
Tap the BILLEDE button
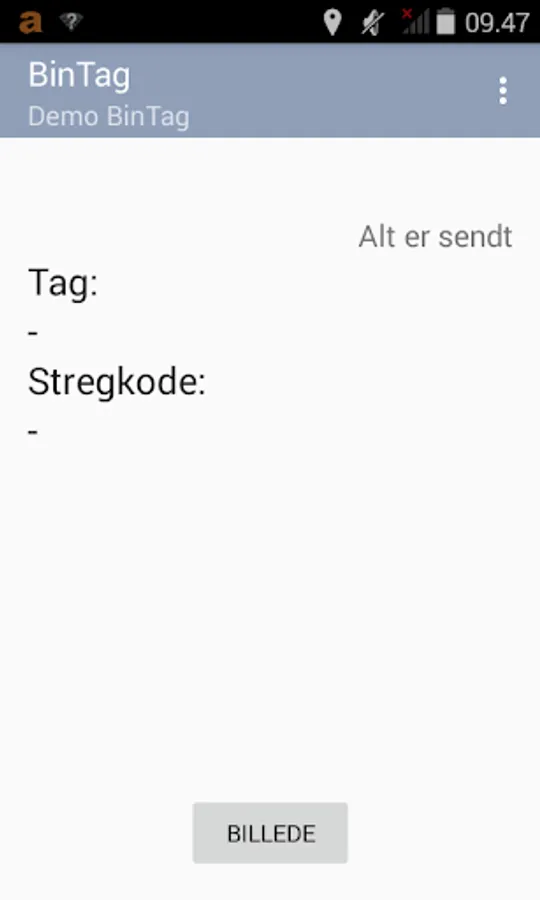coord(270,833)
